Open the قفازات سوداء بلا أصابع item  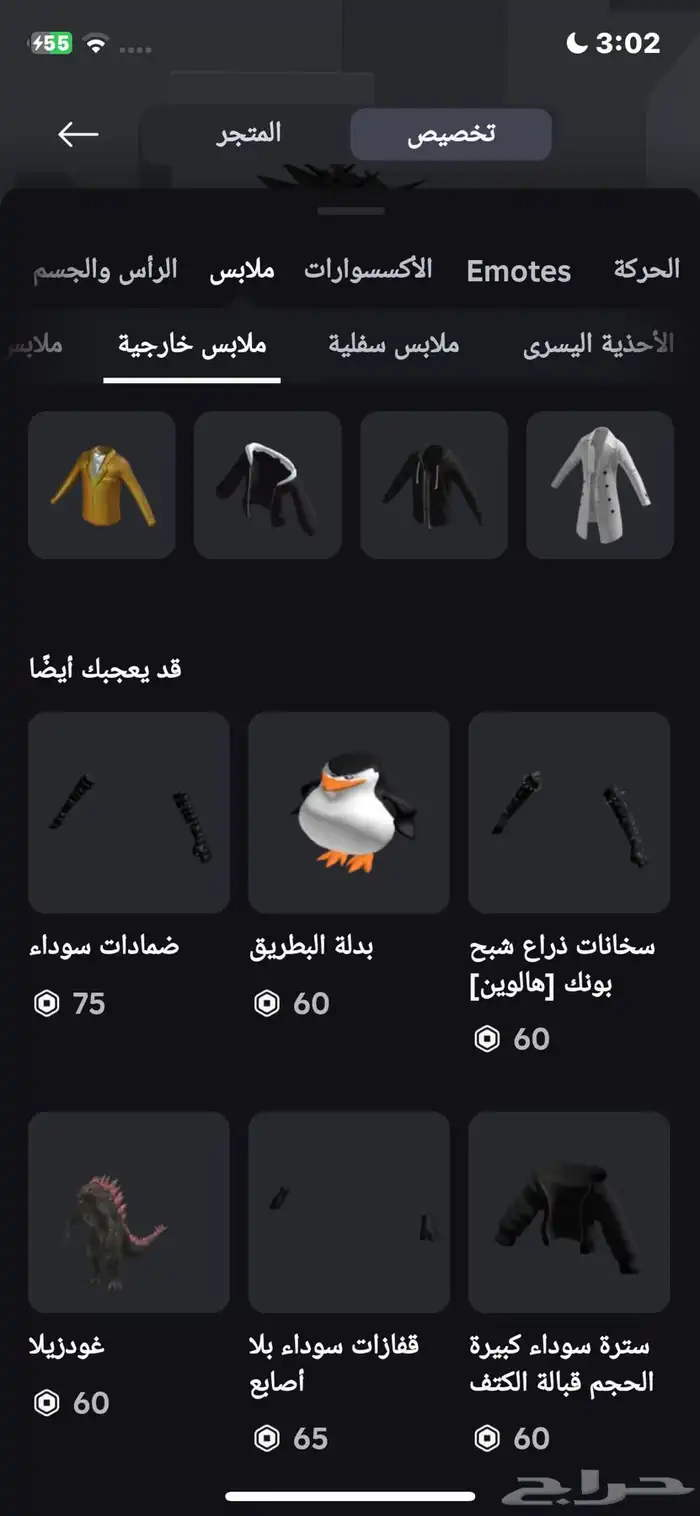point(349,1212)
